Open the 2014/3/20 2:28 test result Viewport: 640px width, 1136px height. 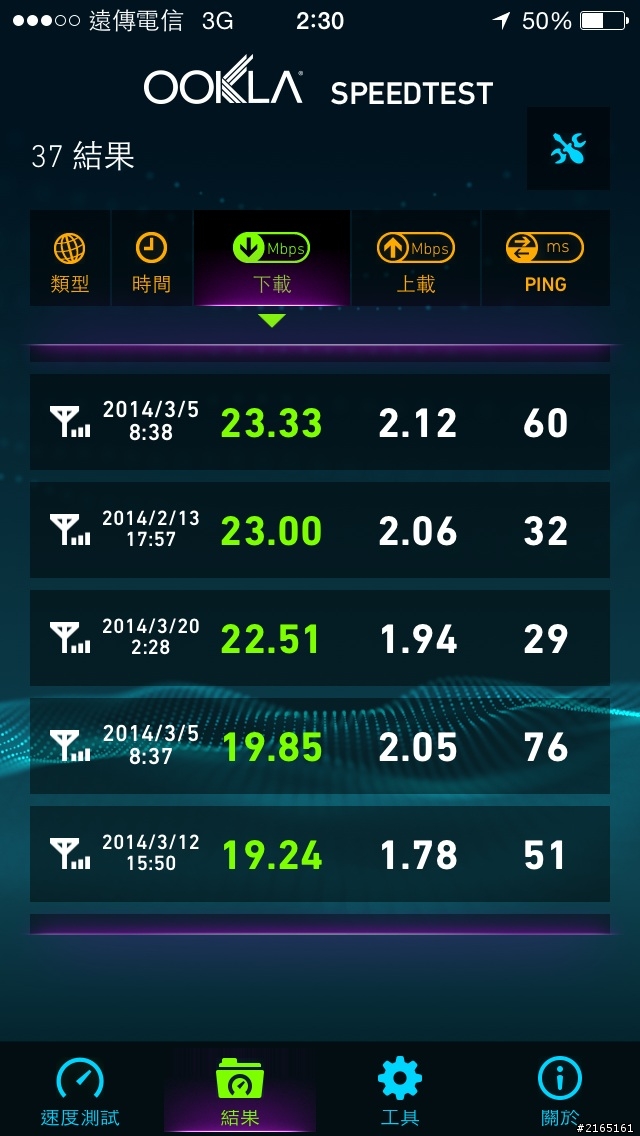coord(320,638)
